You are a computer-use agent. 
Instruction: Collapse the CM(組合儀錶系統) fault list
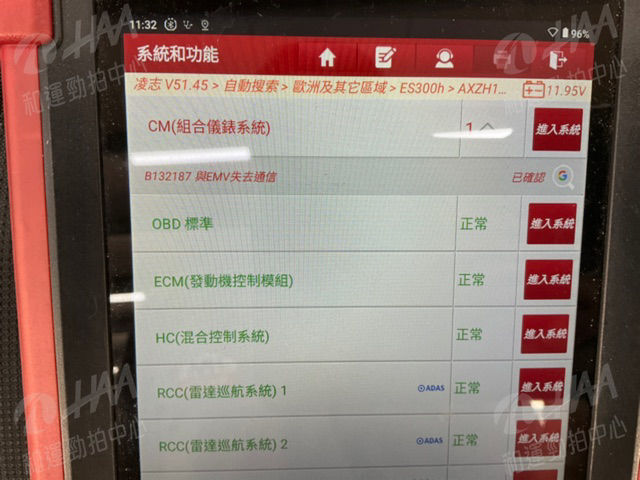click(488, 128)
